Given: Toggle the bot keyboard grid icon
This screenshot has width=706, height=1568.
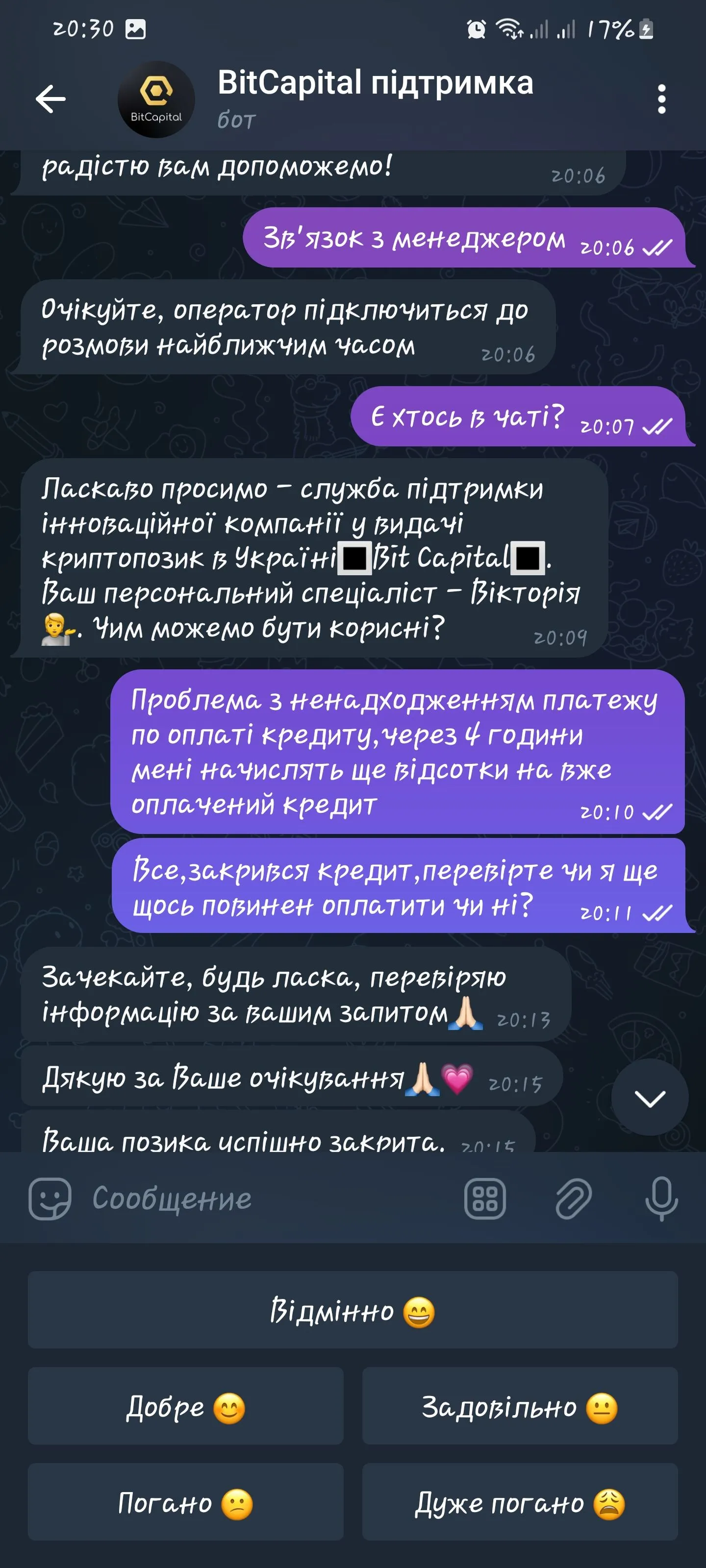Looking at the screenshot, I should pos(485,1199).
